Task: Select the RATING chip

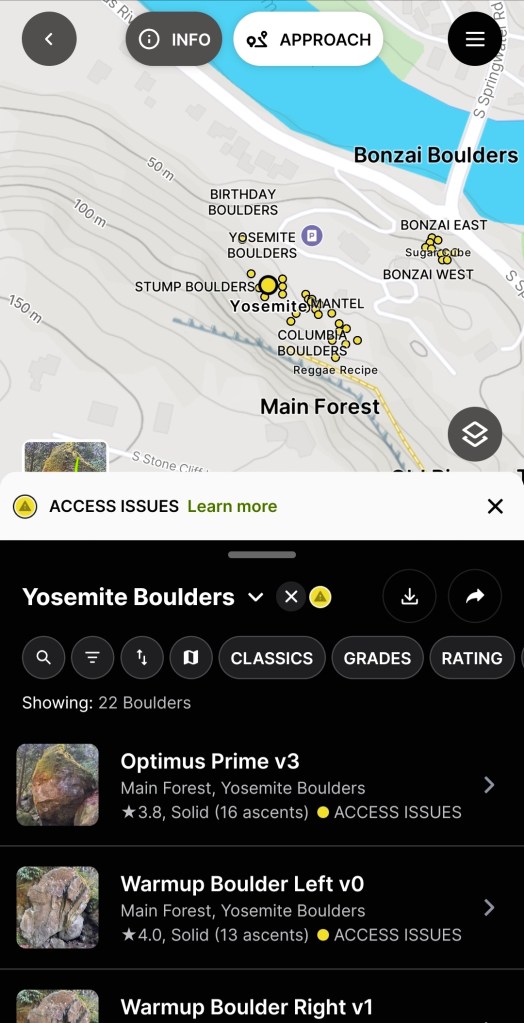Action: pos(472,658)
